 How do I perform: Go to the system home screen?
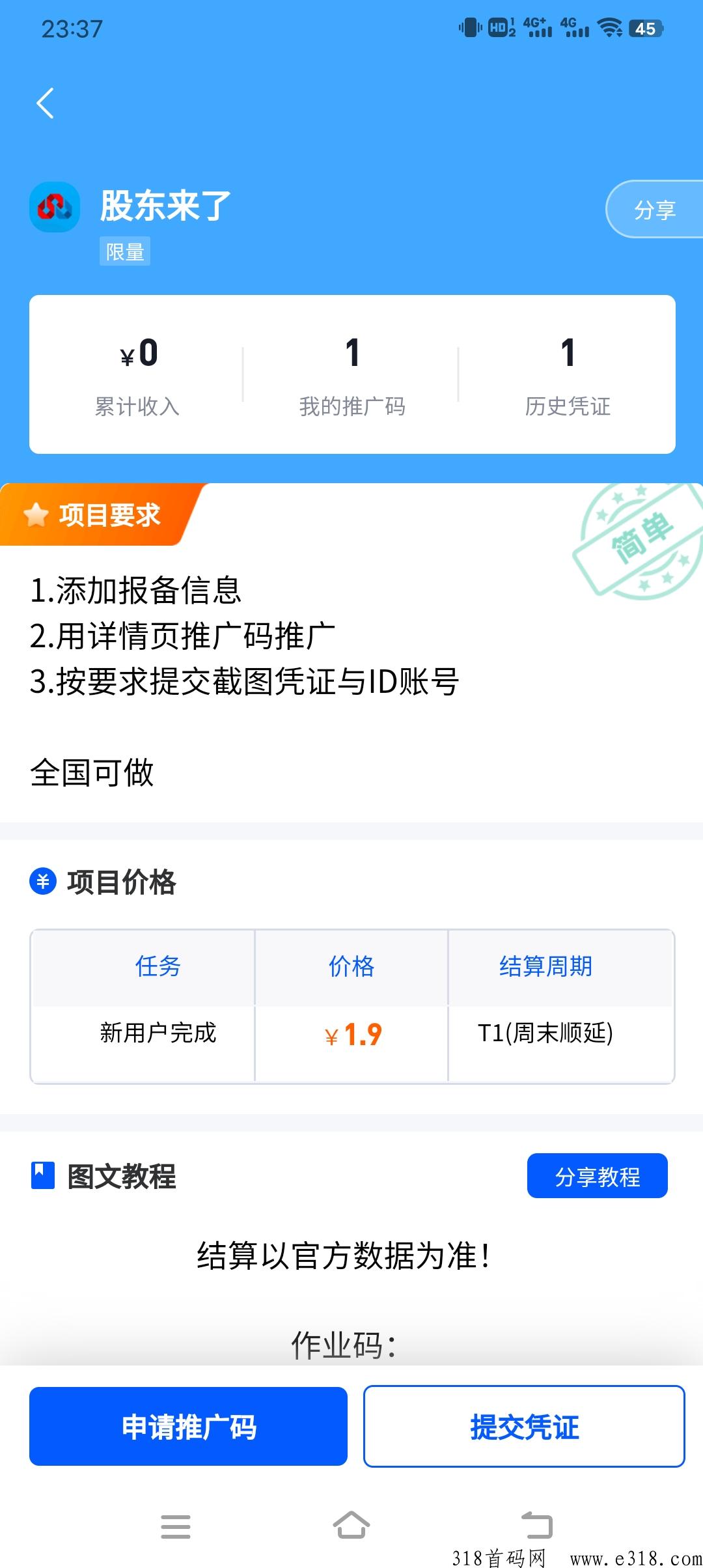coord(351,1525)
